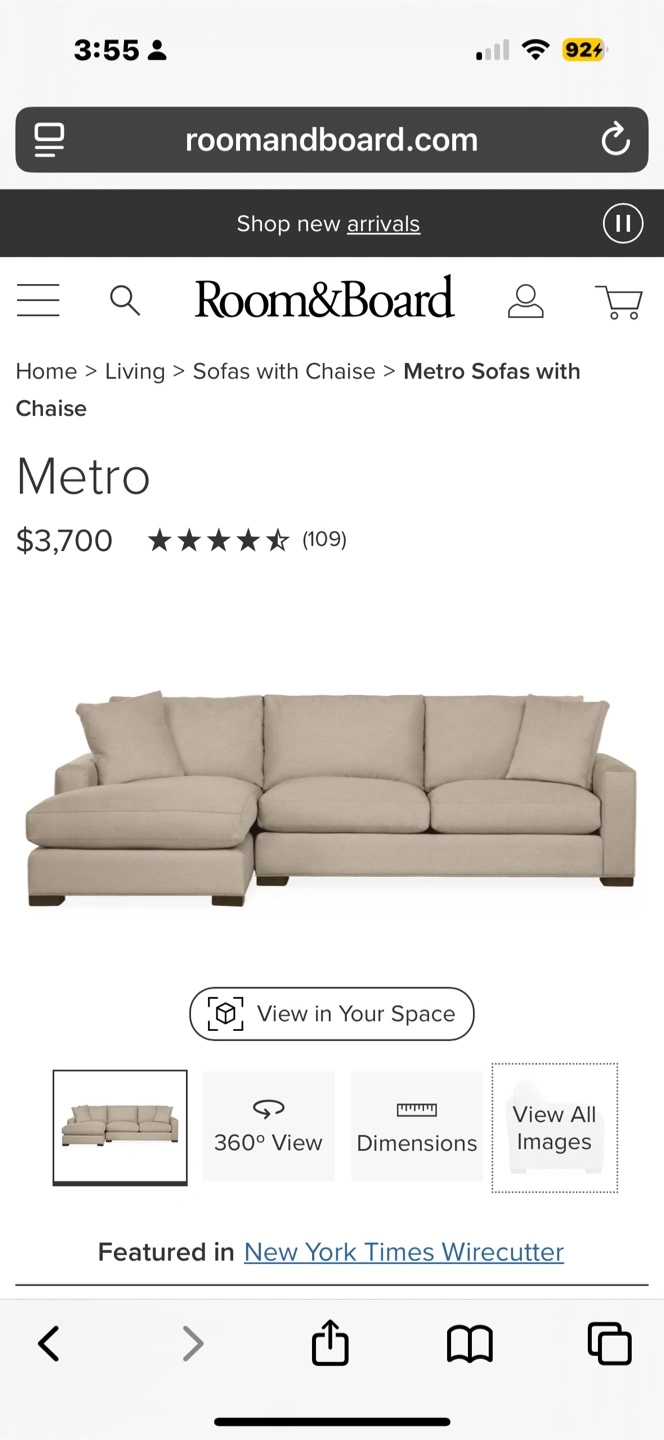Share this page from the browser toolbar
This screenshot has width=664, height=1440.
tap(330, 1342)
